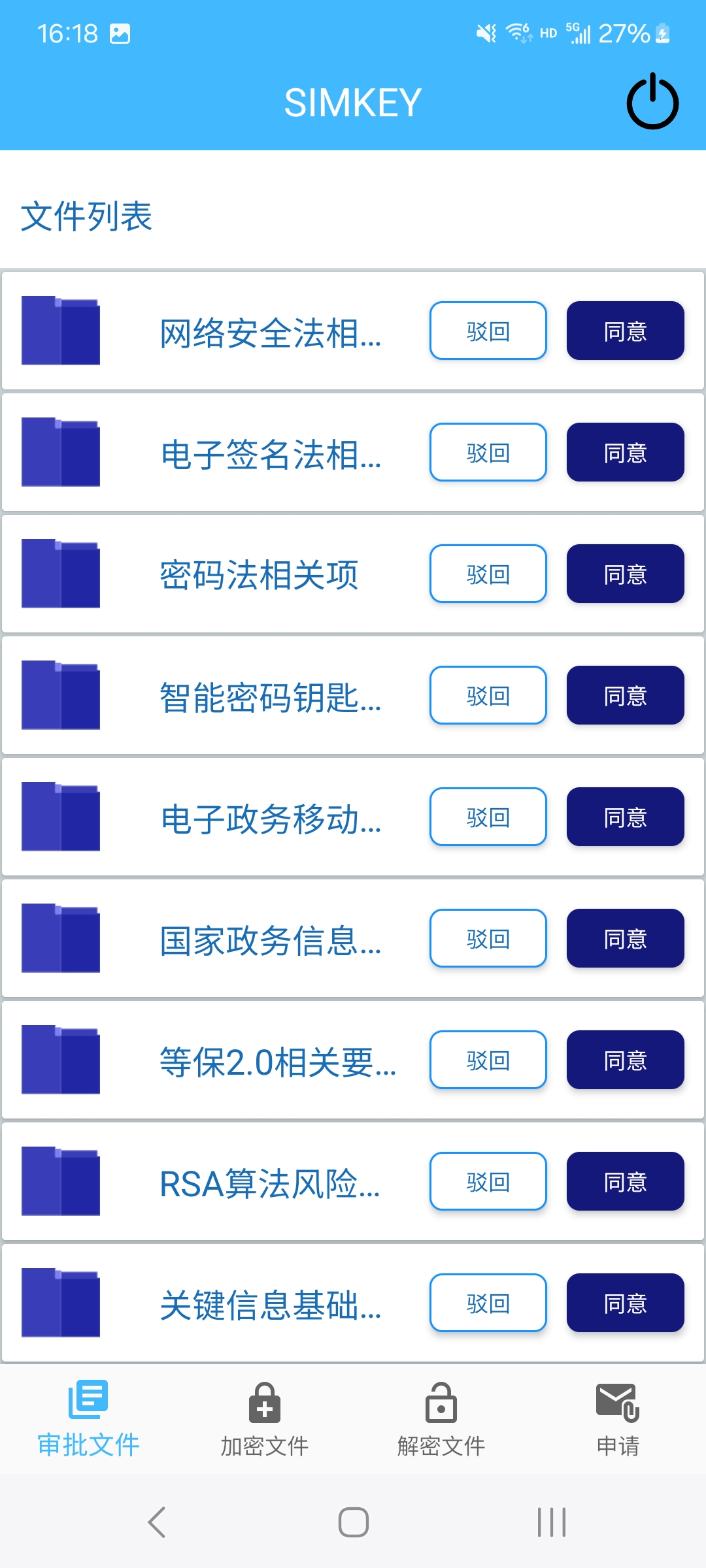The image size is (706, 1568).
Task: Approve the 密码法相关项 file
Action: tap(625, 574)
